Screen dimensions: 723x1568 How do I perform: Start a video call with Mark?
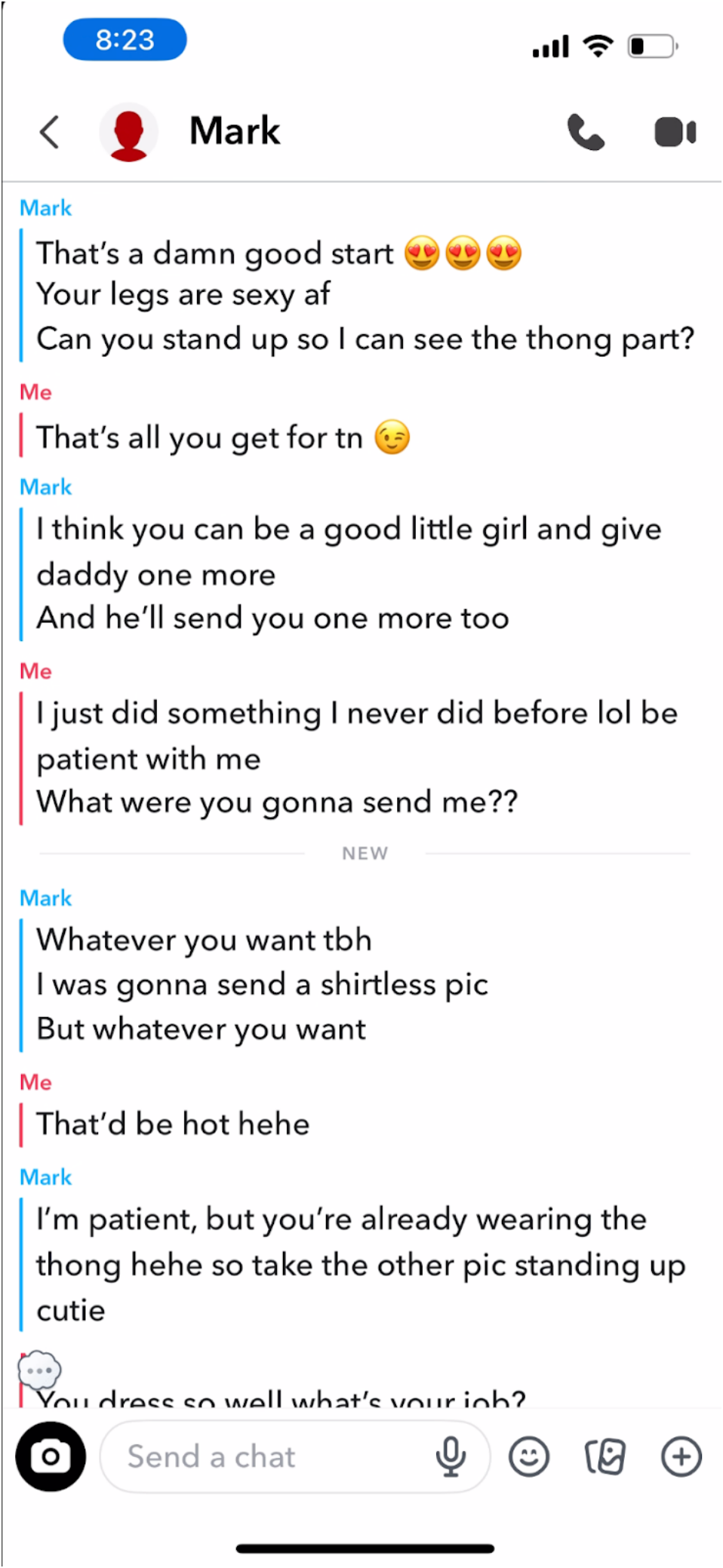click(x=675, y=132)
